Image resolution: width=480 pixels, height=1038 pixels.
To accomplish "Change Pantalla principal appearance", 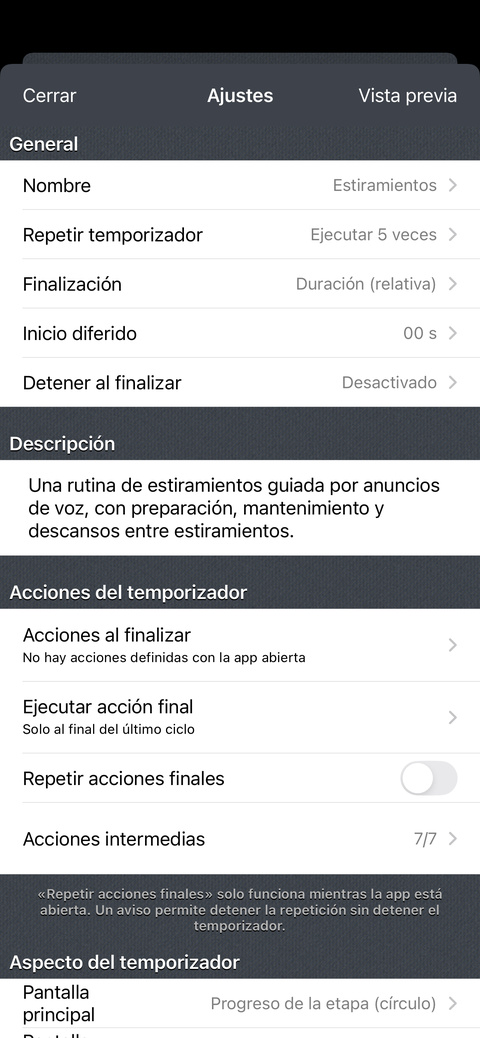I will point(240,1004).
